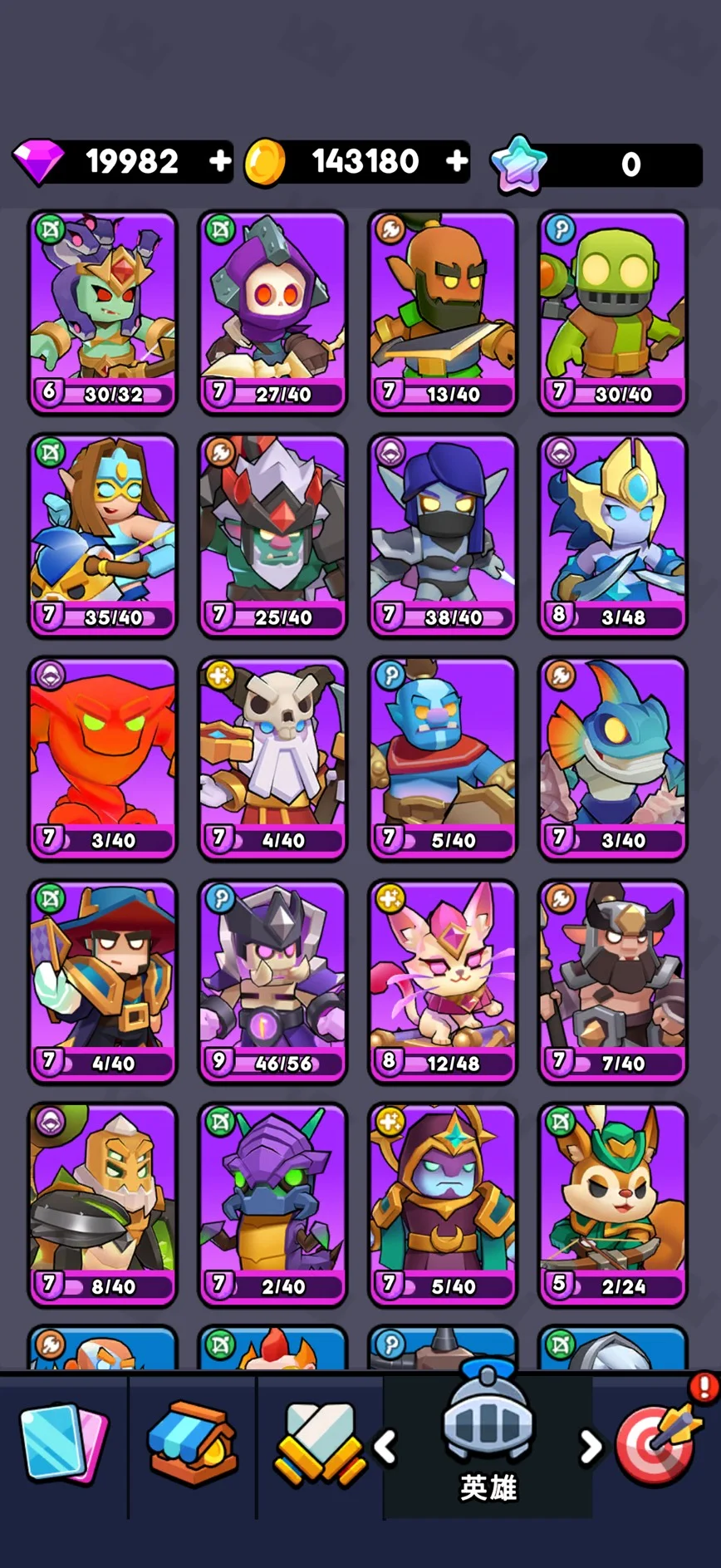This screenshot has width=721, height=1568.
Task: Open the masked elf archer card 35/40
Action: (103, 535)
